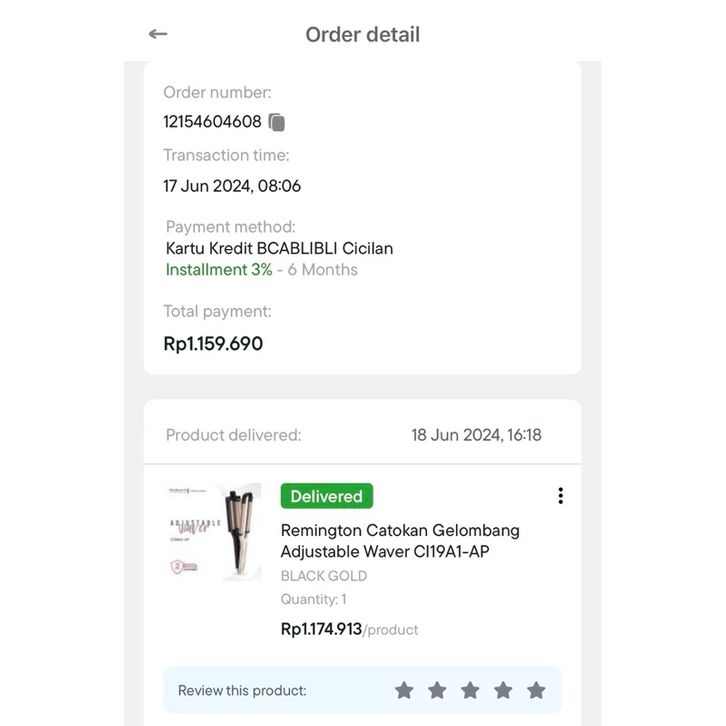
Task: Give the product three stars
Action: coord(470,690)
